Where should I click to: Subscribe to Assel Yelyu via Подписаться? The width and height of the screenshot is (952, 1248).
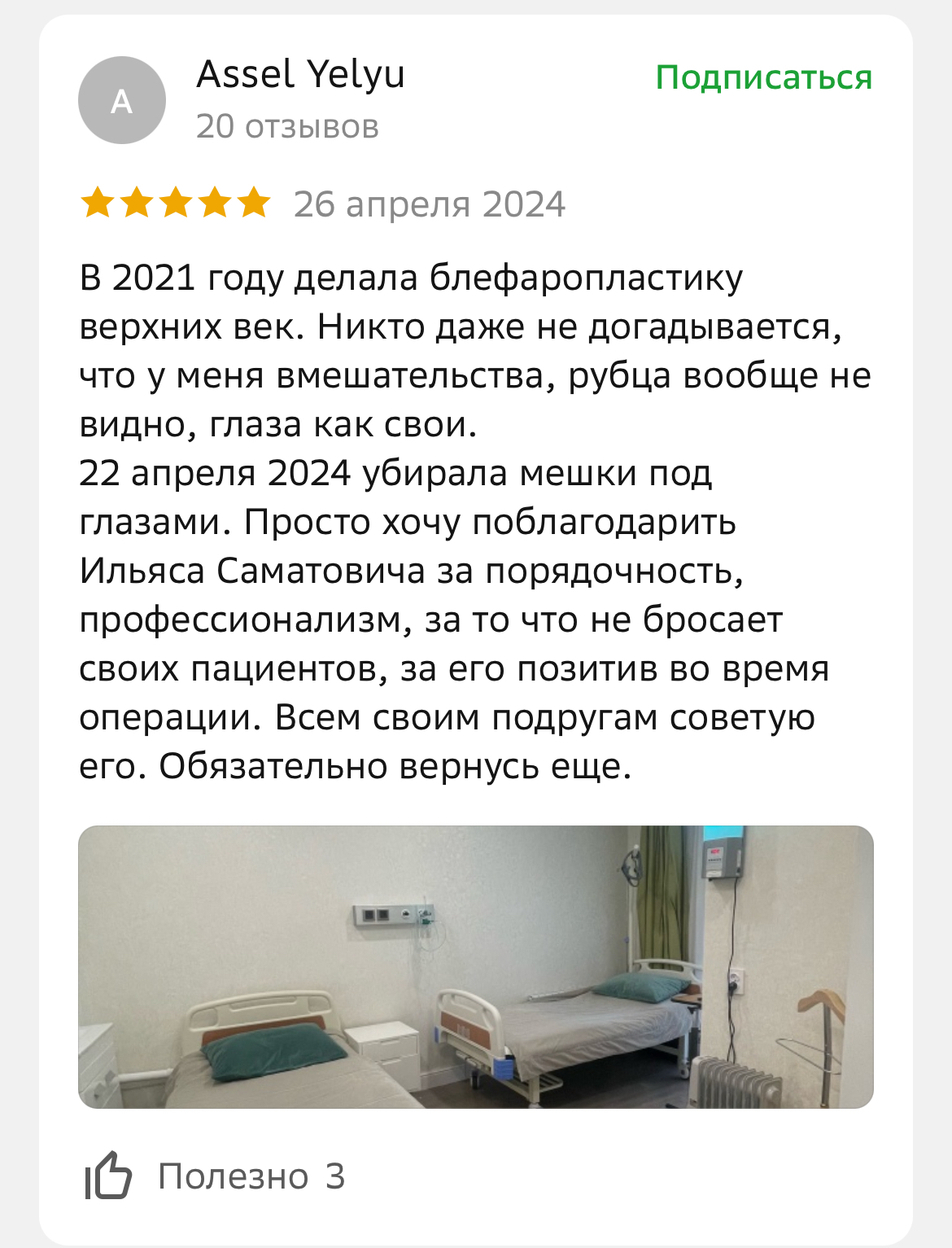click(x=763, y=78)
